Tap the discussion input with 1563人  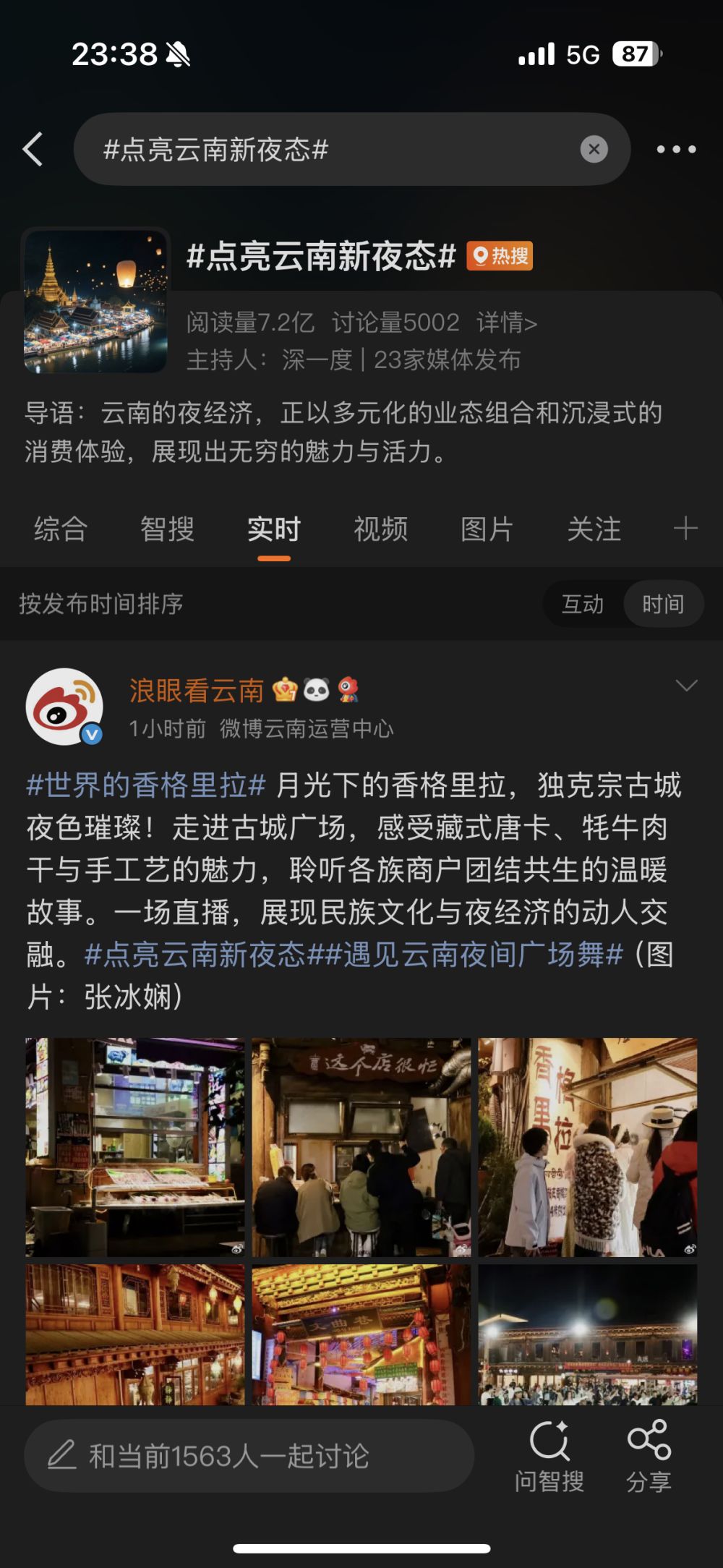[249, 1456]
